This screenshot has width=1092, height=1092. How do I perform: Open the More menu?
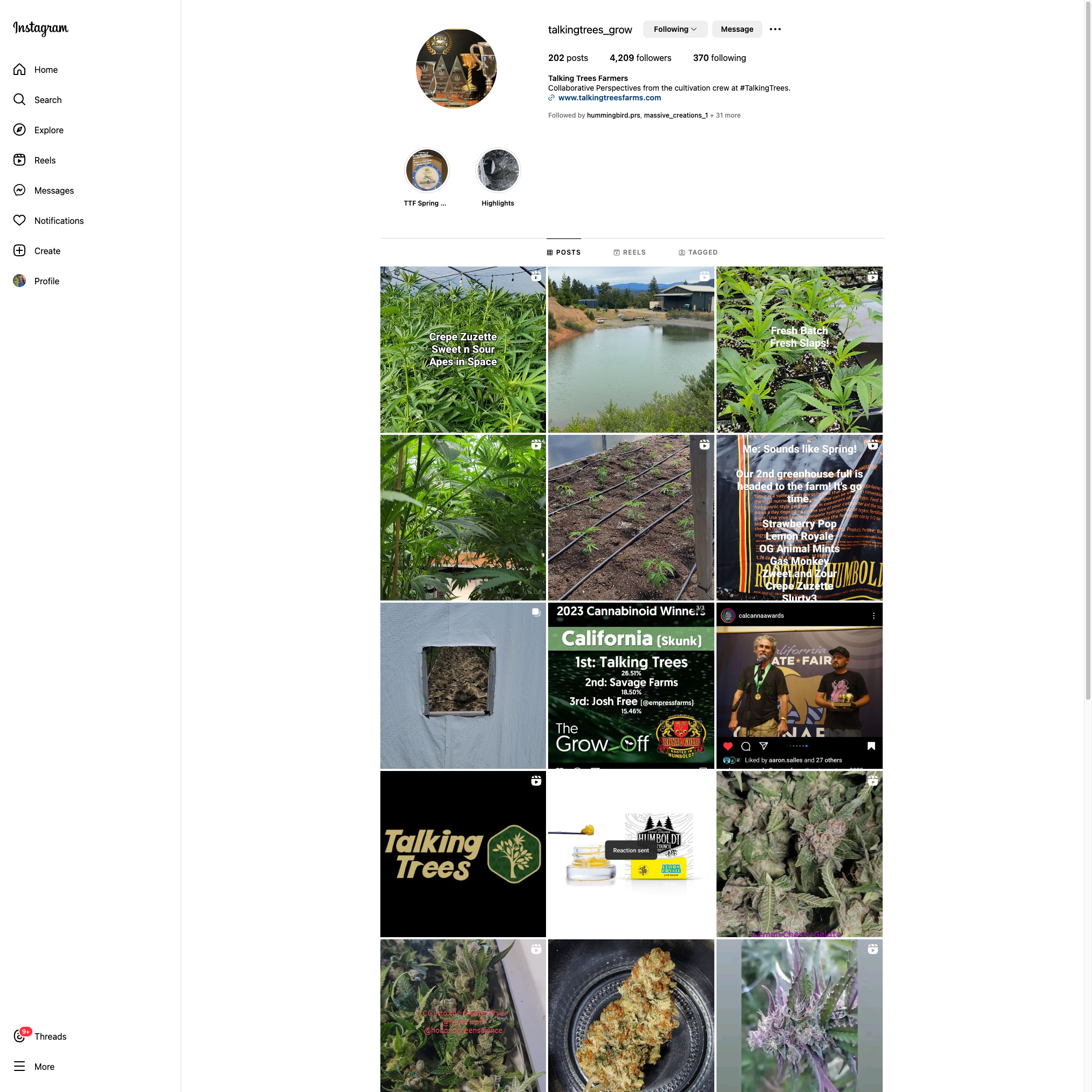pos(44,1067)
